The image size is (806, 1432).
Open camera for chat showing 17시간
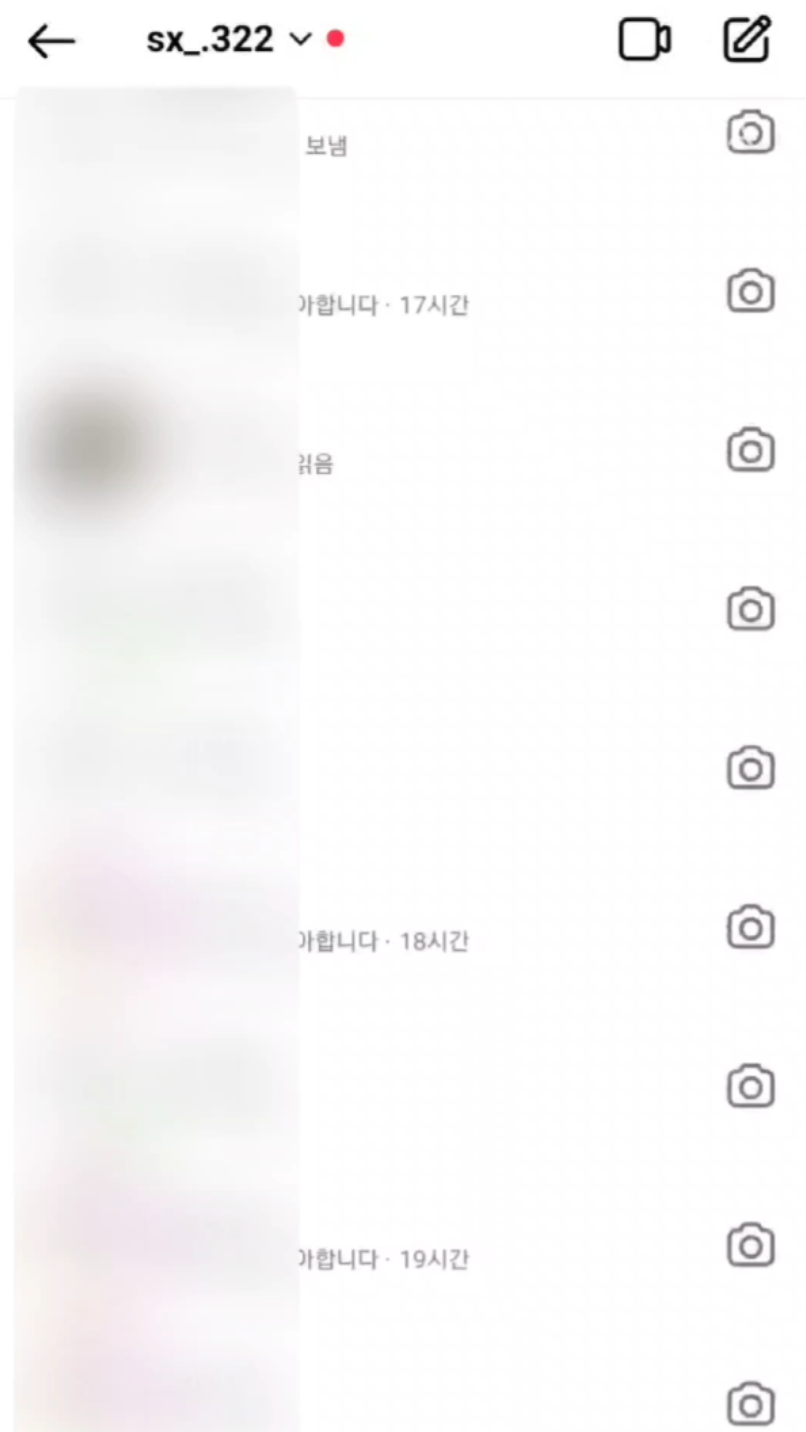(750, 292)
